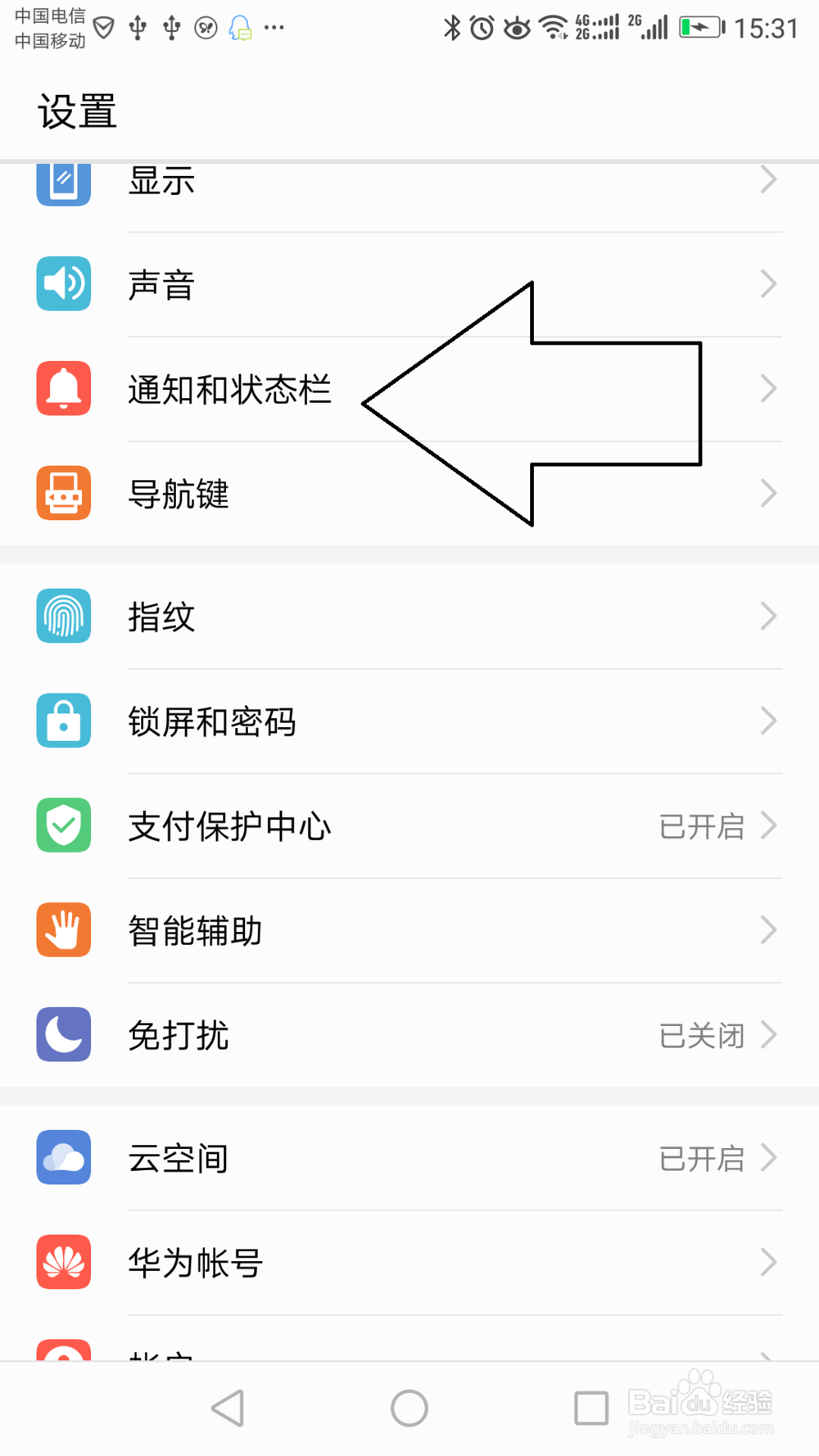Tap the 锁屏和密码 lock icon
Viewport: 819px width, 1456px height.
click(x=63, y=721)
